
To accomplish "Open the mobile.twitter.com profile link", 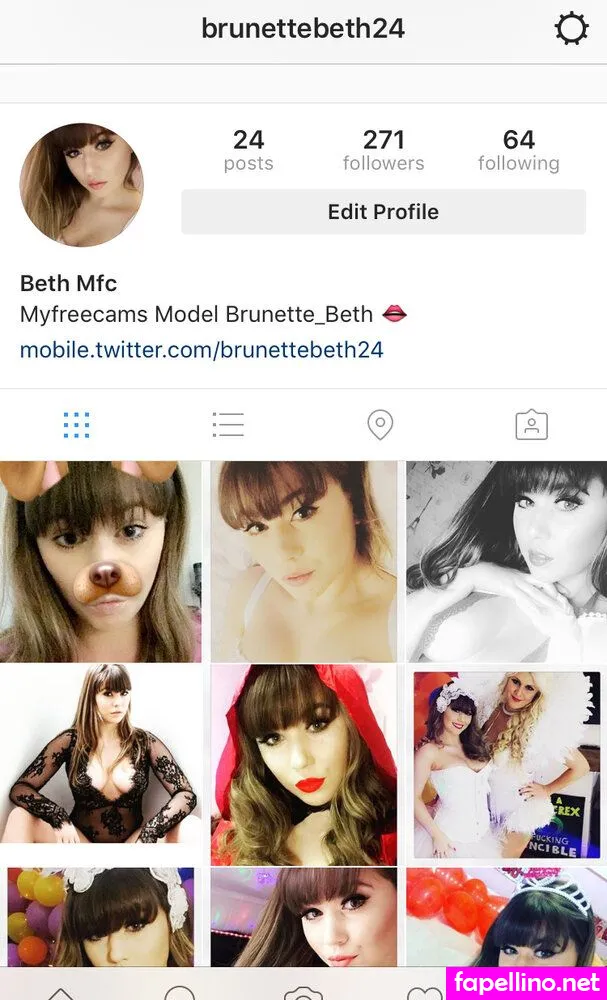I will [201, 350].
